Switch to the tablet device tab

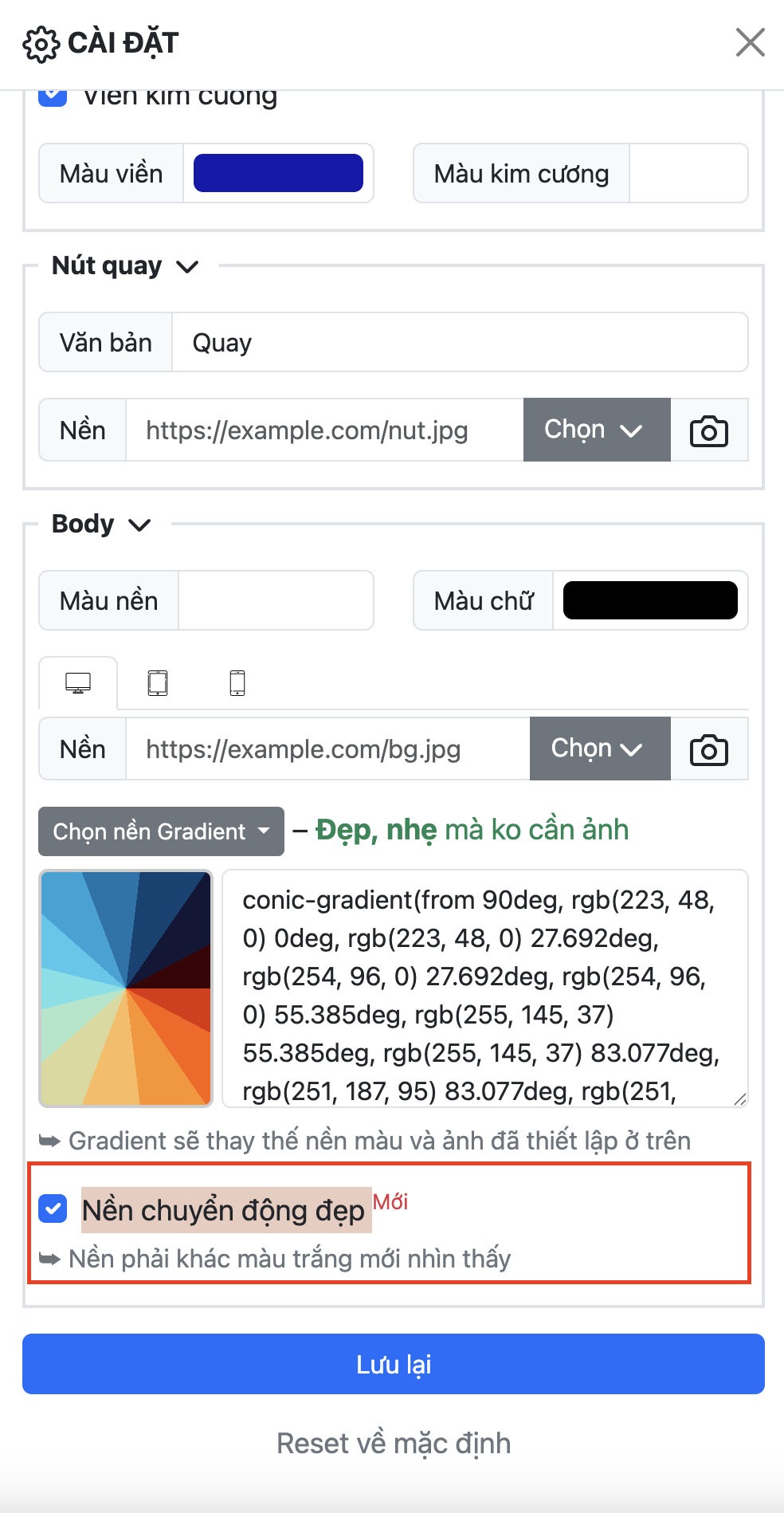(x=158, y=683)
